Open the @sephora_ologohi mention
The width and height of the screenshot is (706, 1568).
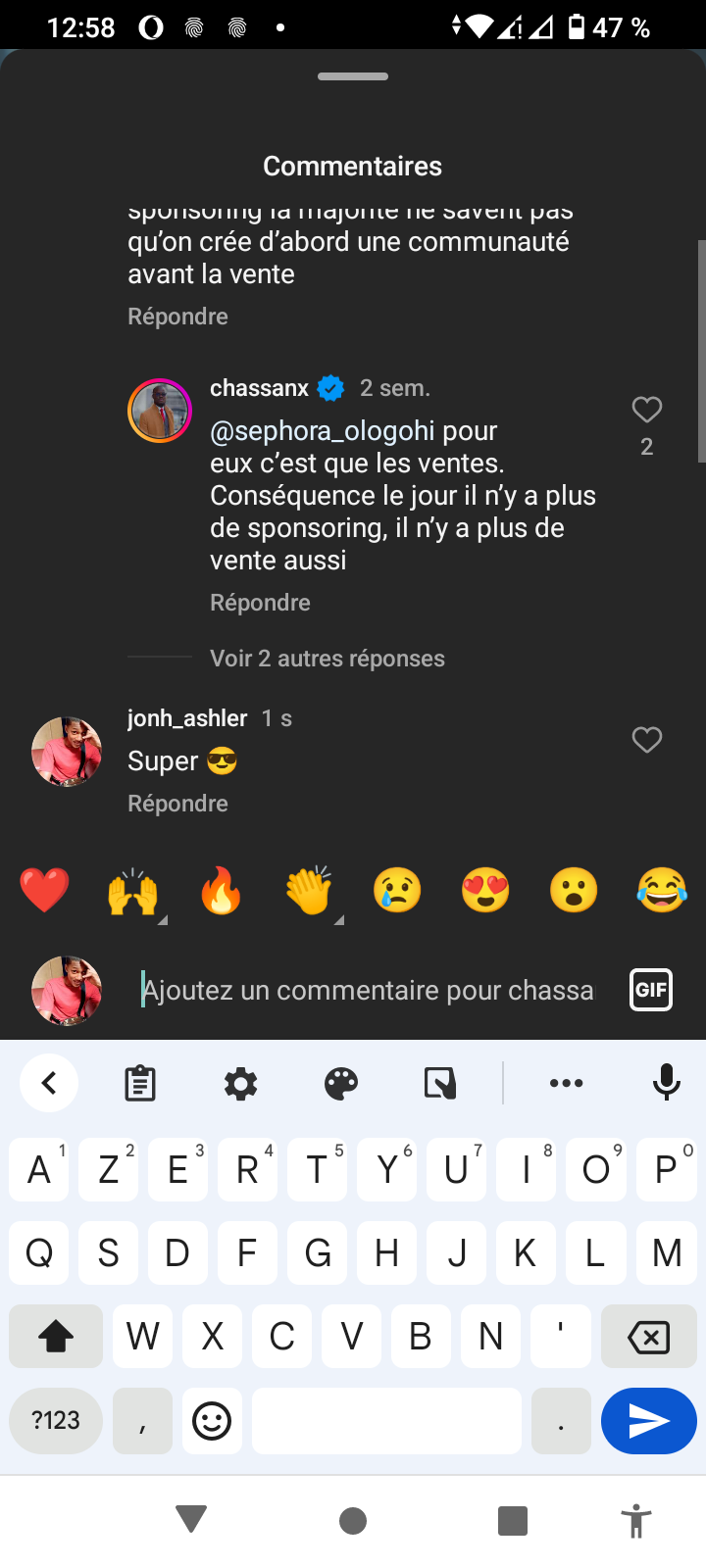(x=322, y=431)
